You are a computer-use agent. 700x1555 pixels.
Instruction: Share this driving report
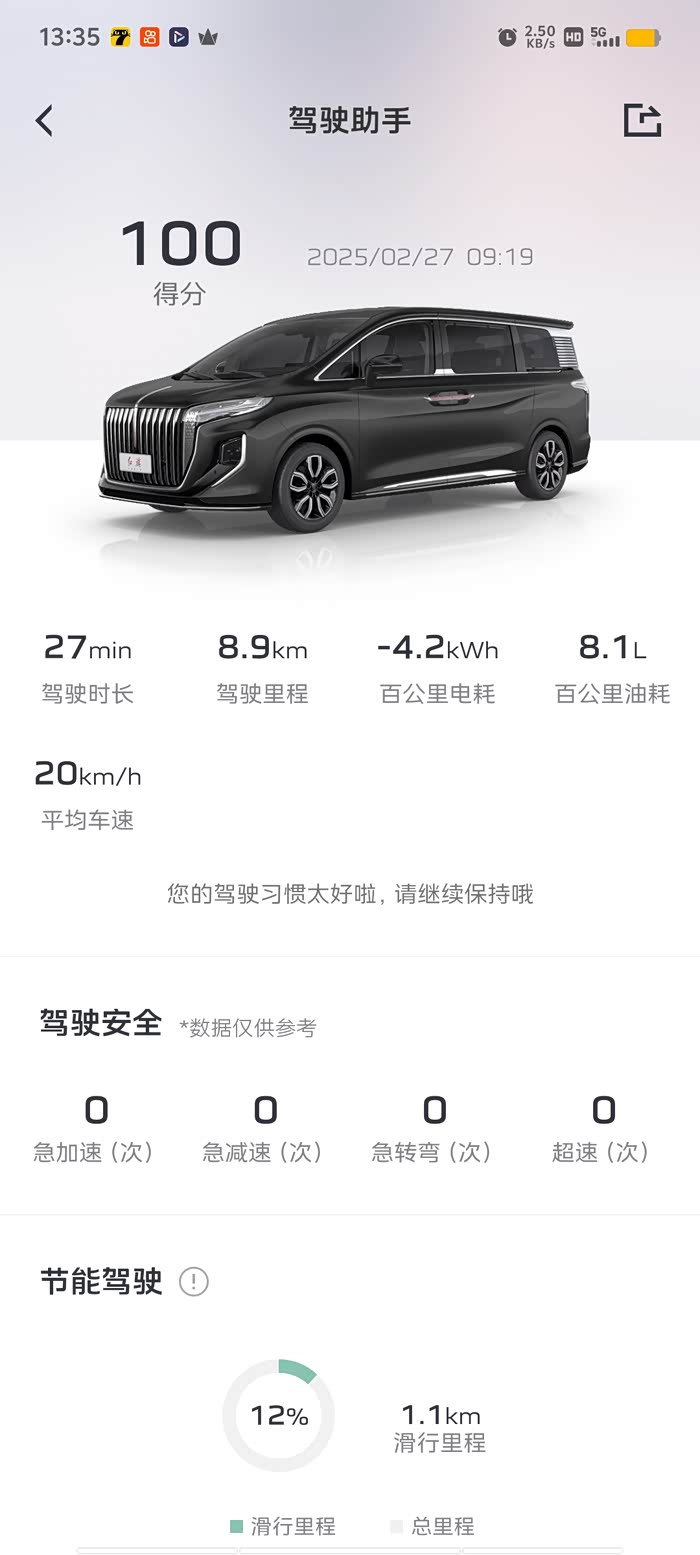click(642, 120)
